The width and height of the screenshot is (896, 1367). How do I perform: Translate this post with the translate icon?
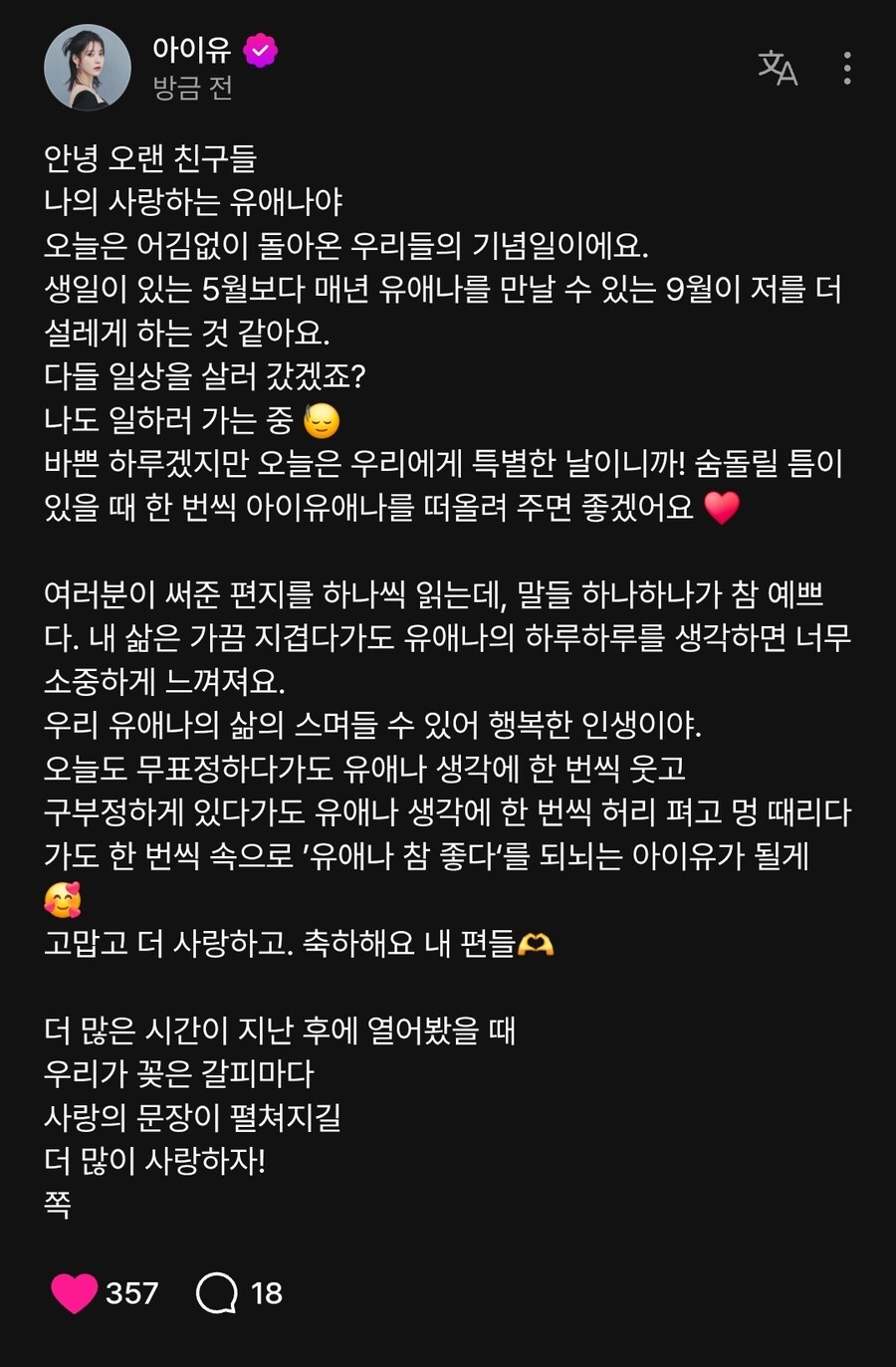[778, 68]
